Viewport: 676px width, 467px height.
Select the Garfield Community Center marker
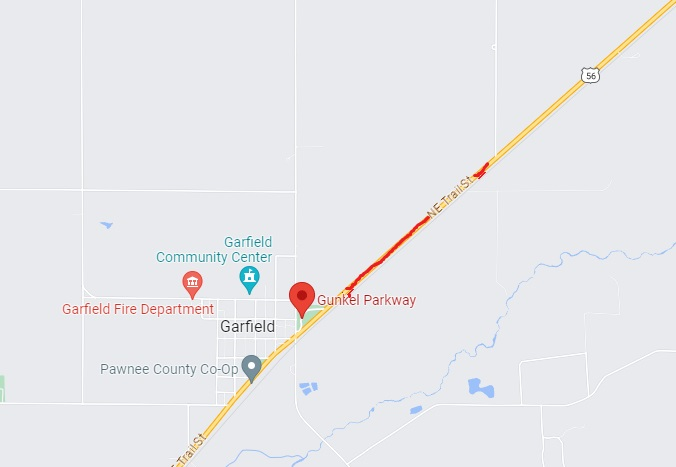click(x=249, y=274)
